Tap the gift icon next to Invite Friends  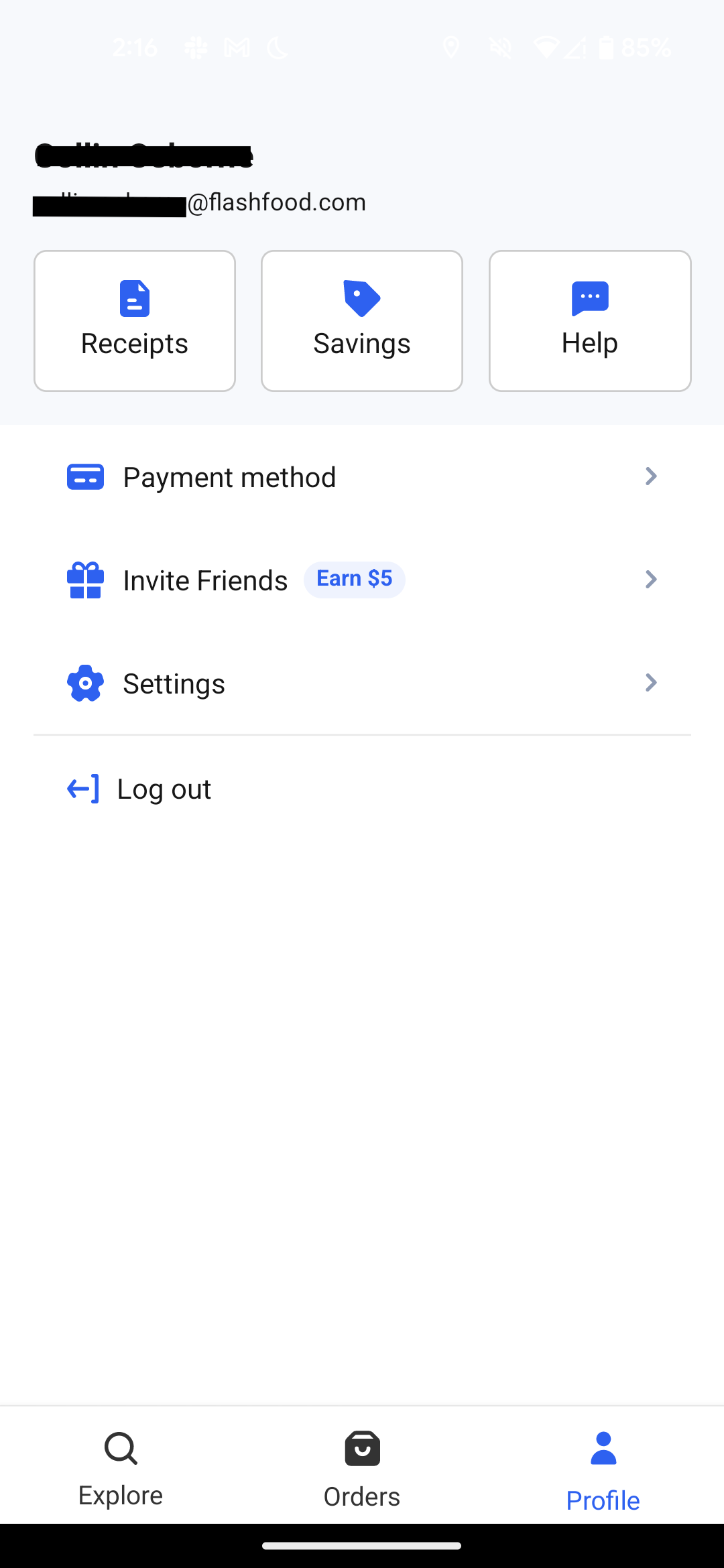pyautogui.click(x=84, y=580)
